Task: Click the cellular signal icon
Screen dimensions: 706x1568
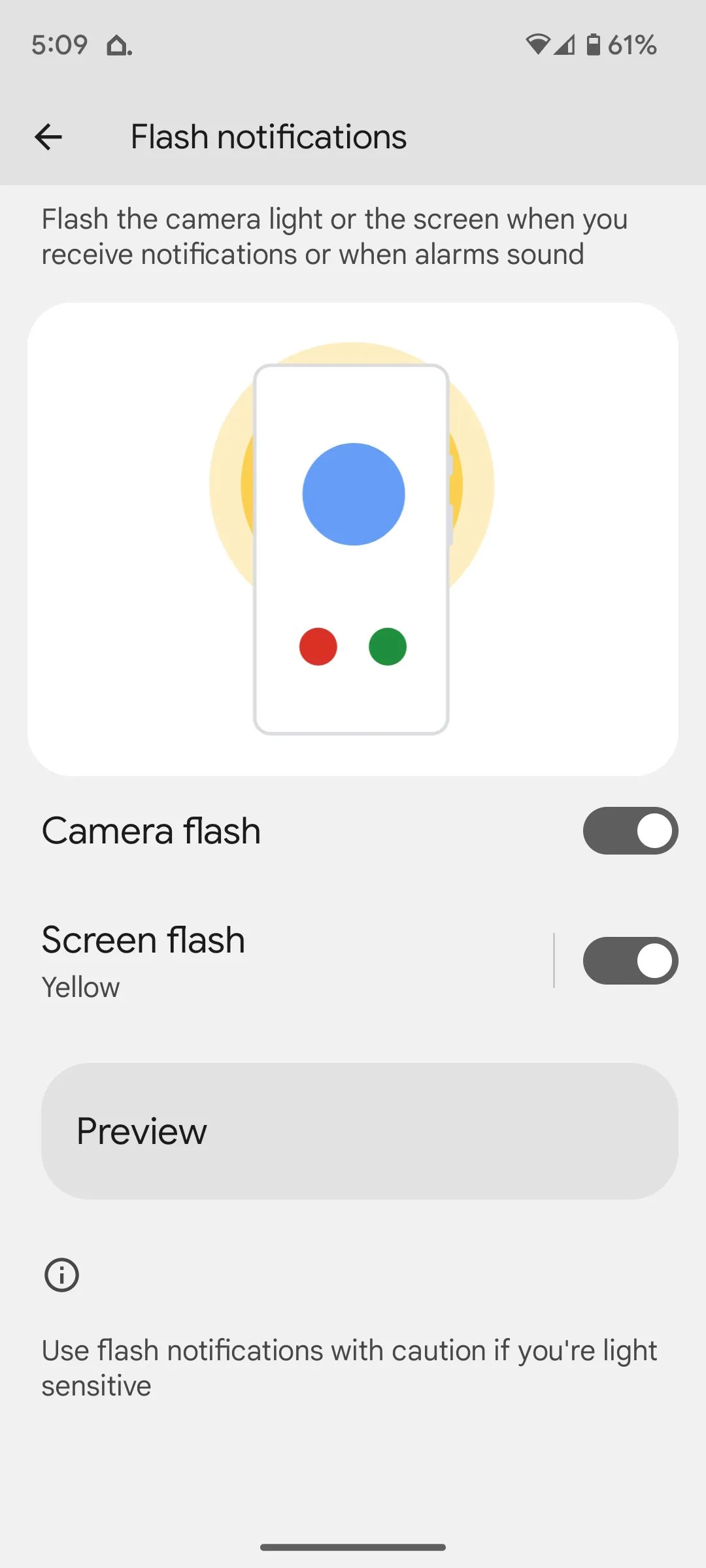Action: point(563,44)
